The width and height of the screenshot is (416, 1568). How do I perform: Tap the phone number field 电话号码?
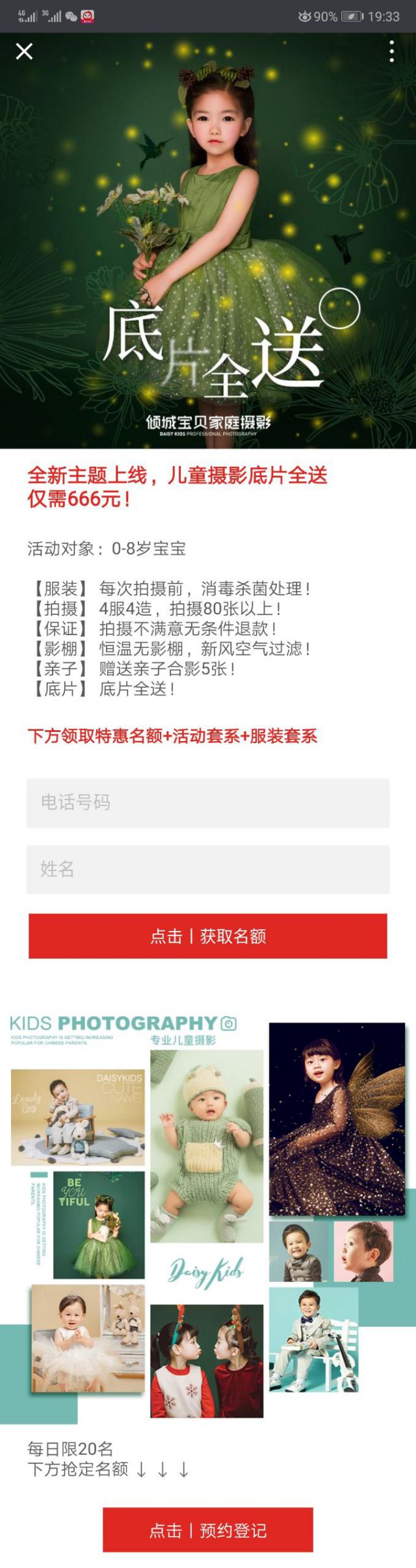point(208,803)
